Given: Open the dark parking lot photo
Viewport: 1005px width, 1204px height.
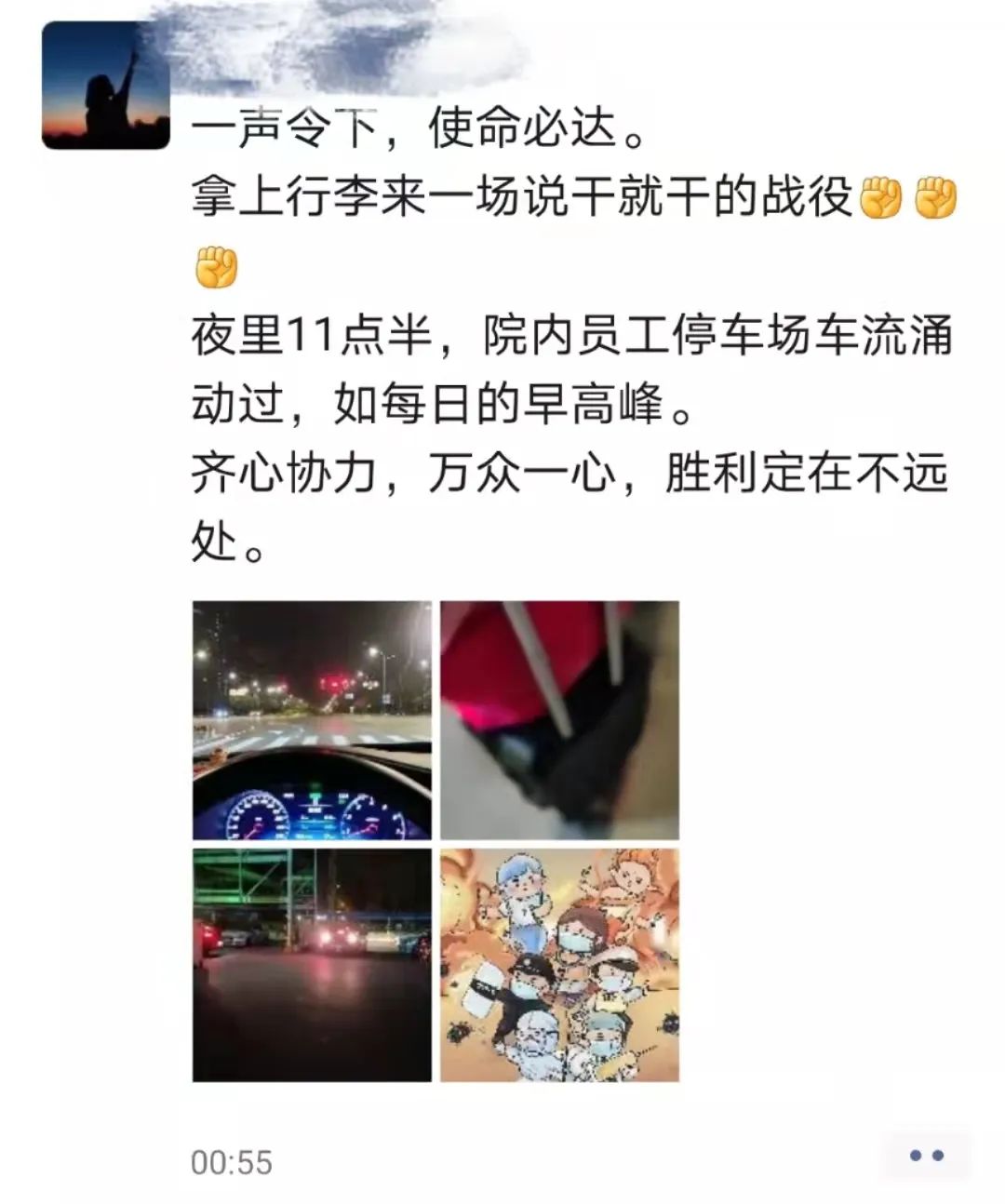Looking at the screenshot, I should [x=312, y=965].
